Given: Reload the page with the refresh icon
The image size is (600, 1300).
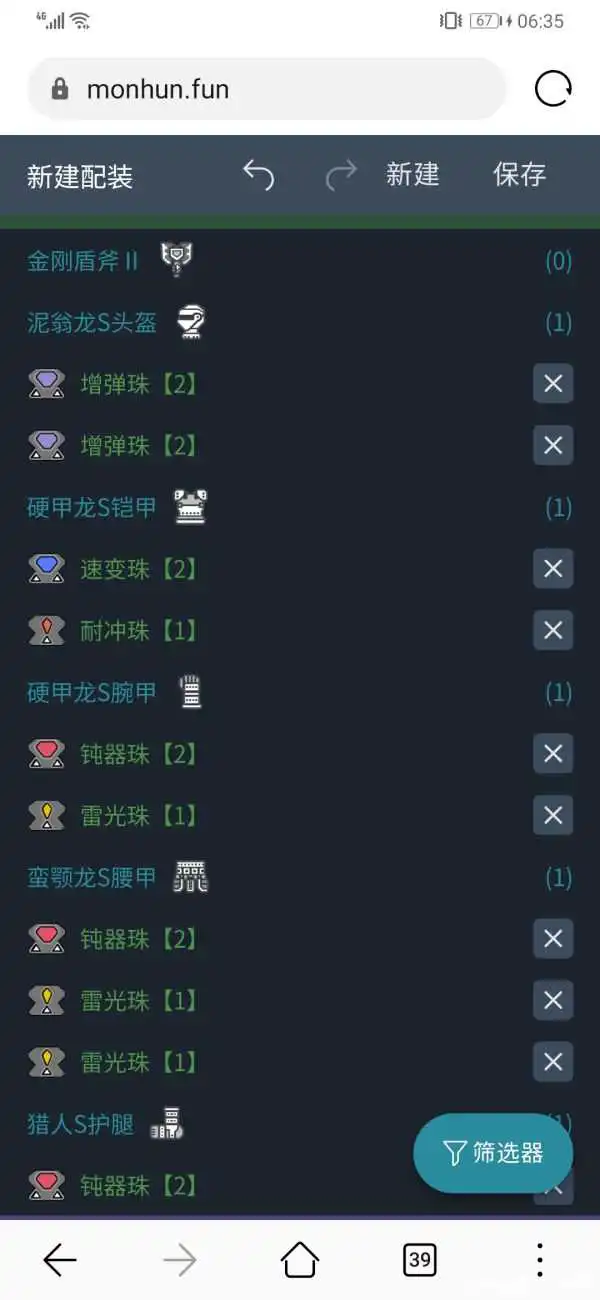Looking at the screenshot, I should (x=553, y=89).
